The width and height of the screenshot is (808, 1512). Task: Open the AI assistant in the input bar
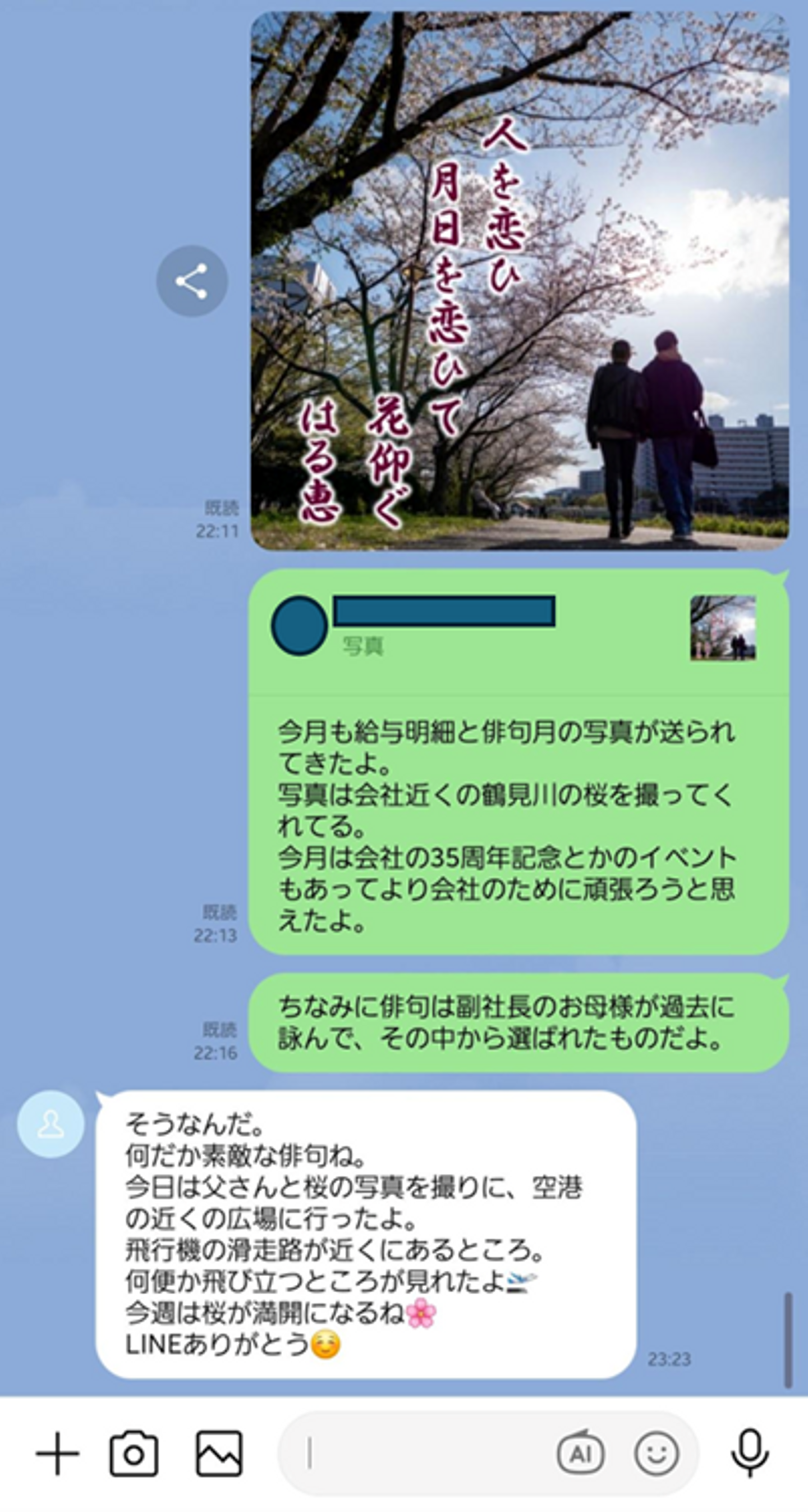point(580,1453)
